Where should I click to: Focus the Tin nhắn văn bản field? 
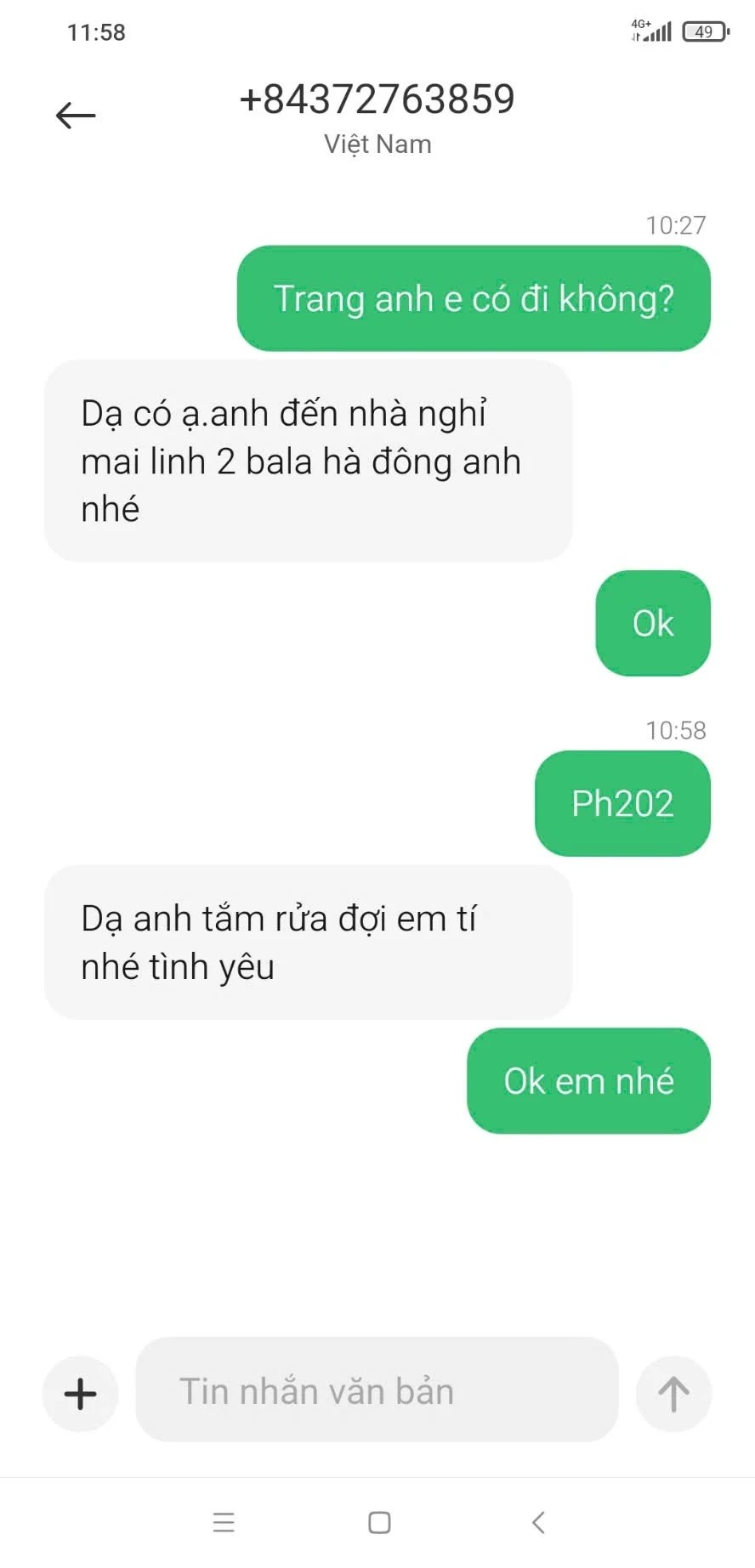(x=376, y=1392)
